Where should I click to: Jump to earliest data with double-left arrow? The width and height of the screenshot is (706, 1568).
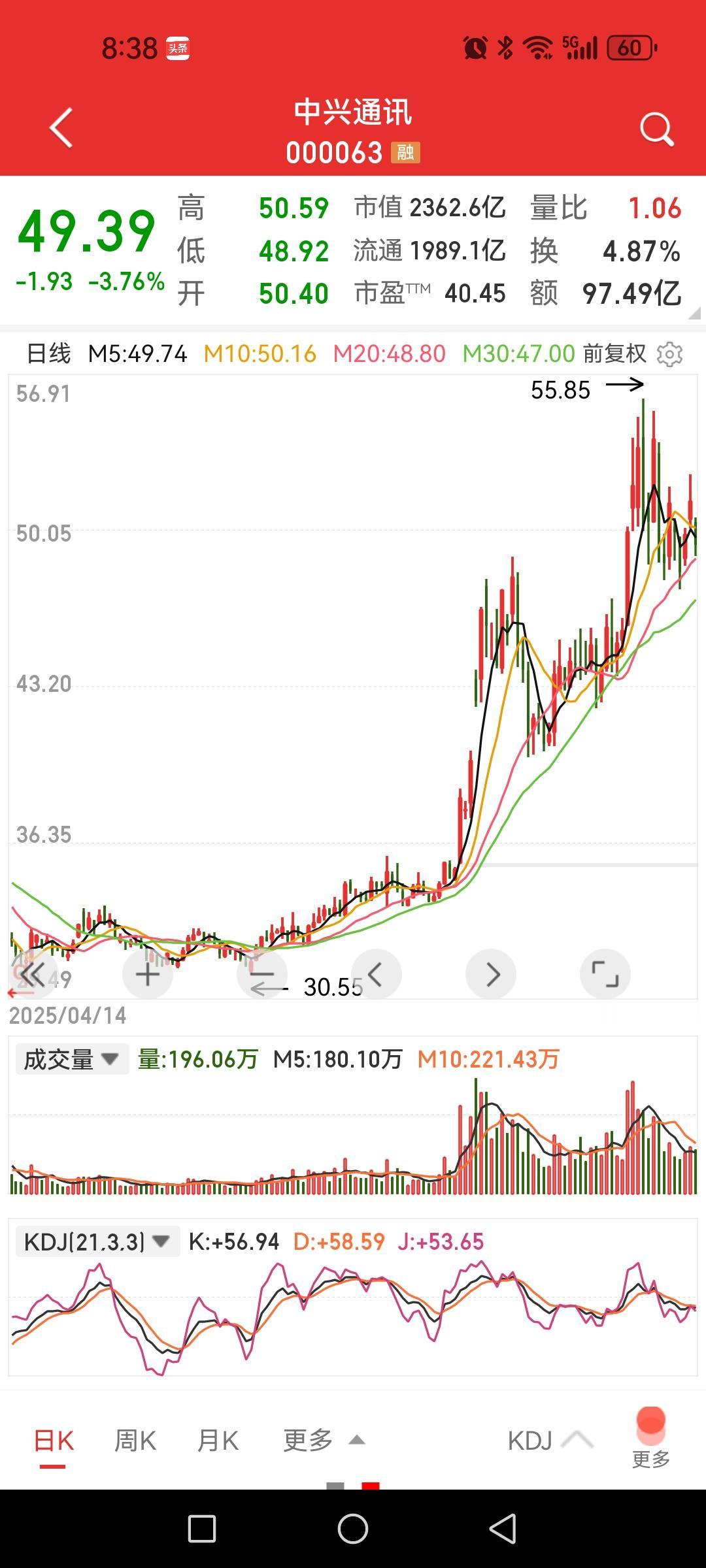pyautogui.click(x=34, y=973)
